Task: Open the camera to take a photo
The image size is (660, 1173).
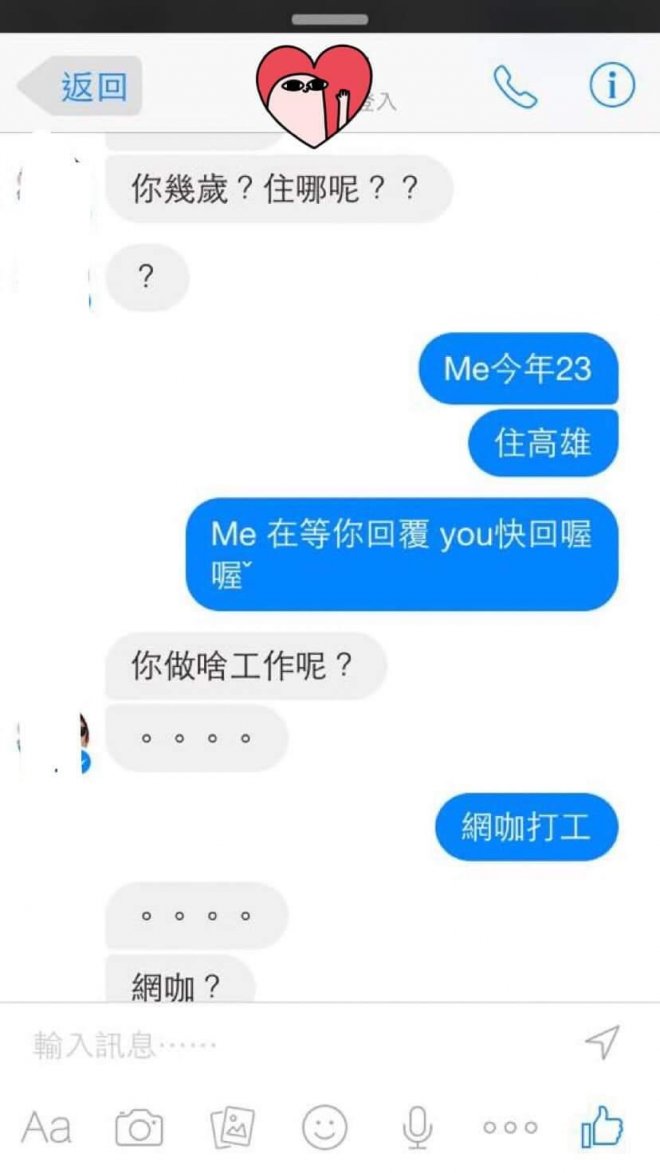Action: point(139,1128)
